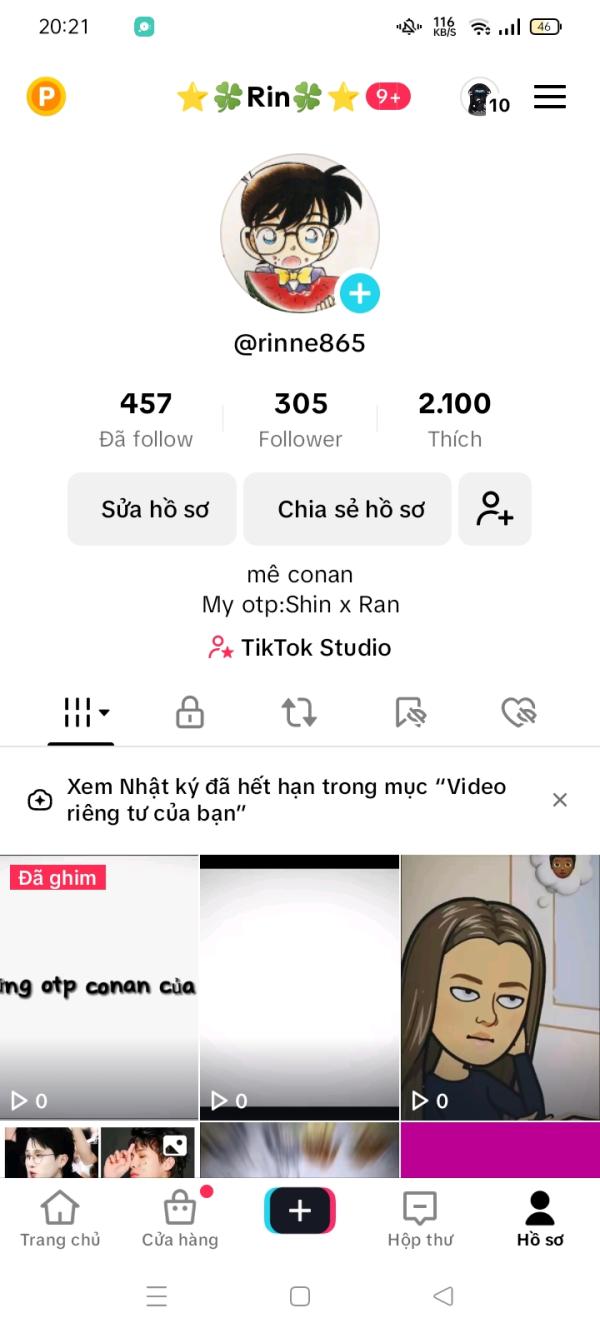Open the pinned Đã ghim video
Screen dimensions: 600x1333
tap(99, 987)
